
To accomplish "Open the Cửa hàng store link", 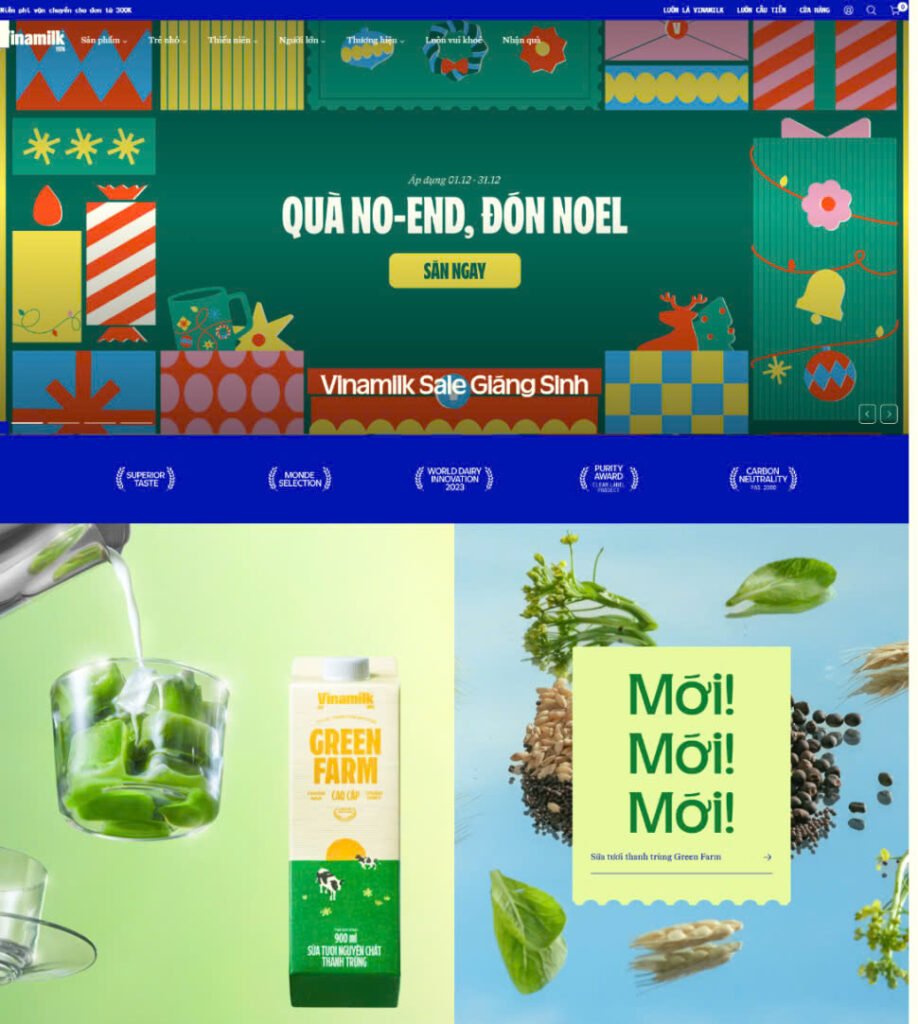I will 814,10.
